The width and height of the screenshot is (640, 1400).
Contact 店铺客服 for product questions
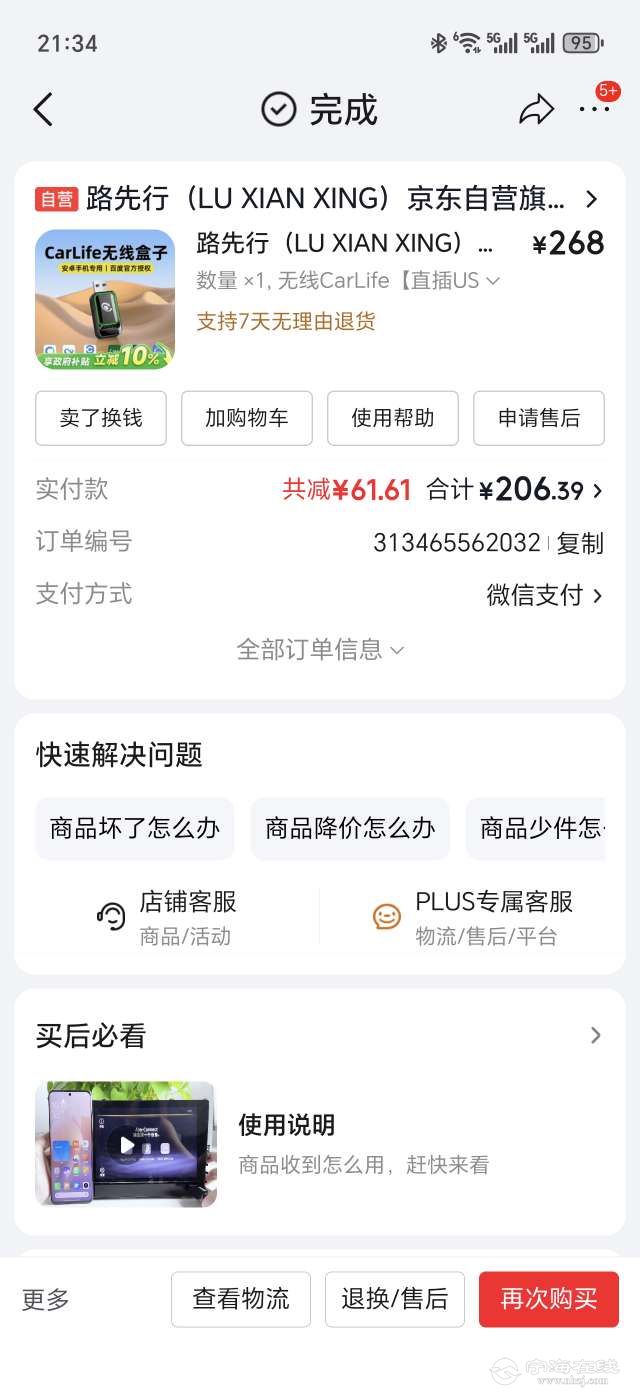(x=168, y=916)
